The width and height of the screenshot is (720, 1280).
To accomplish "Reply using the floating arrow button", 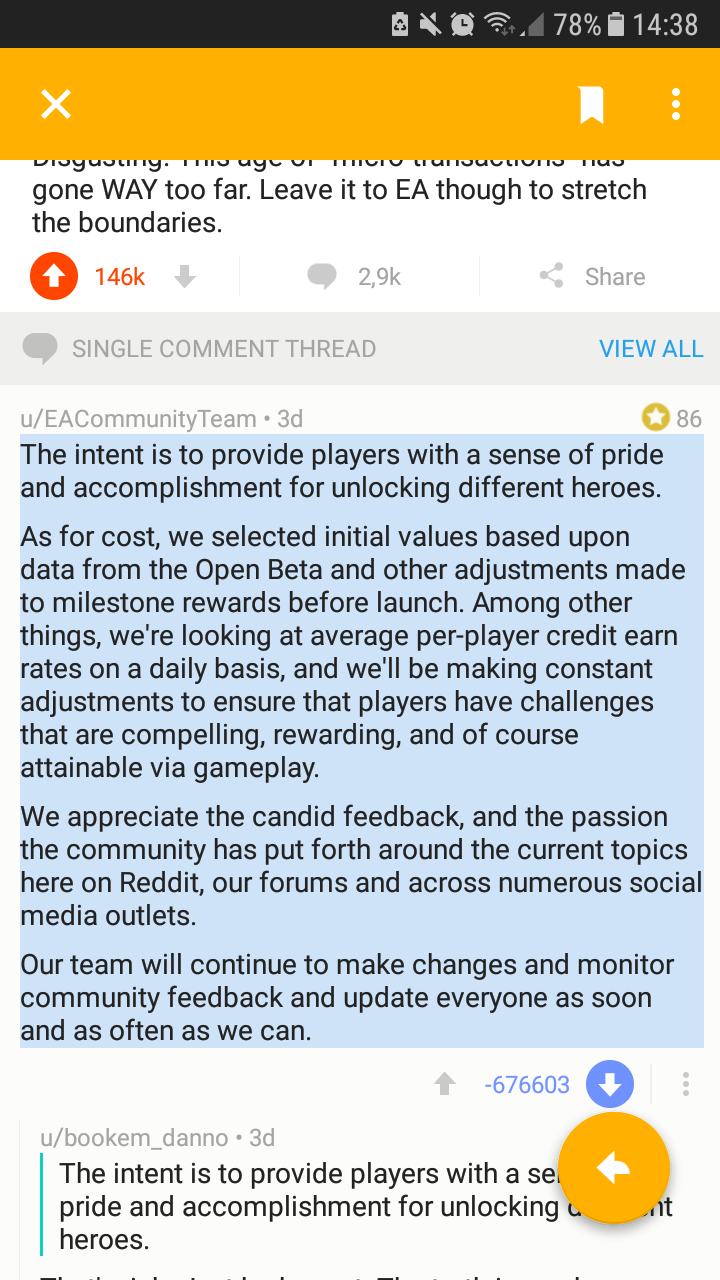I will 613,1167.
